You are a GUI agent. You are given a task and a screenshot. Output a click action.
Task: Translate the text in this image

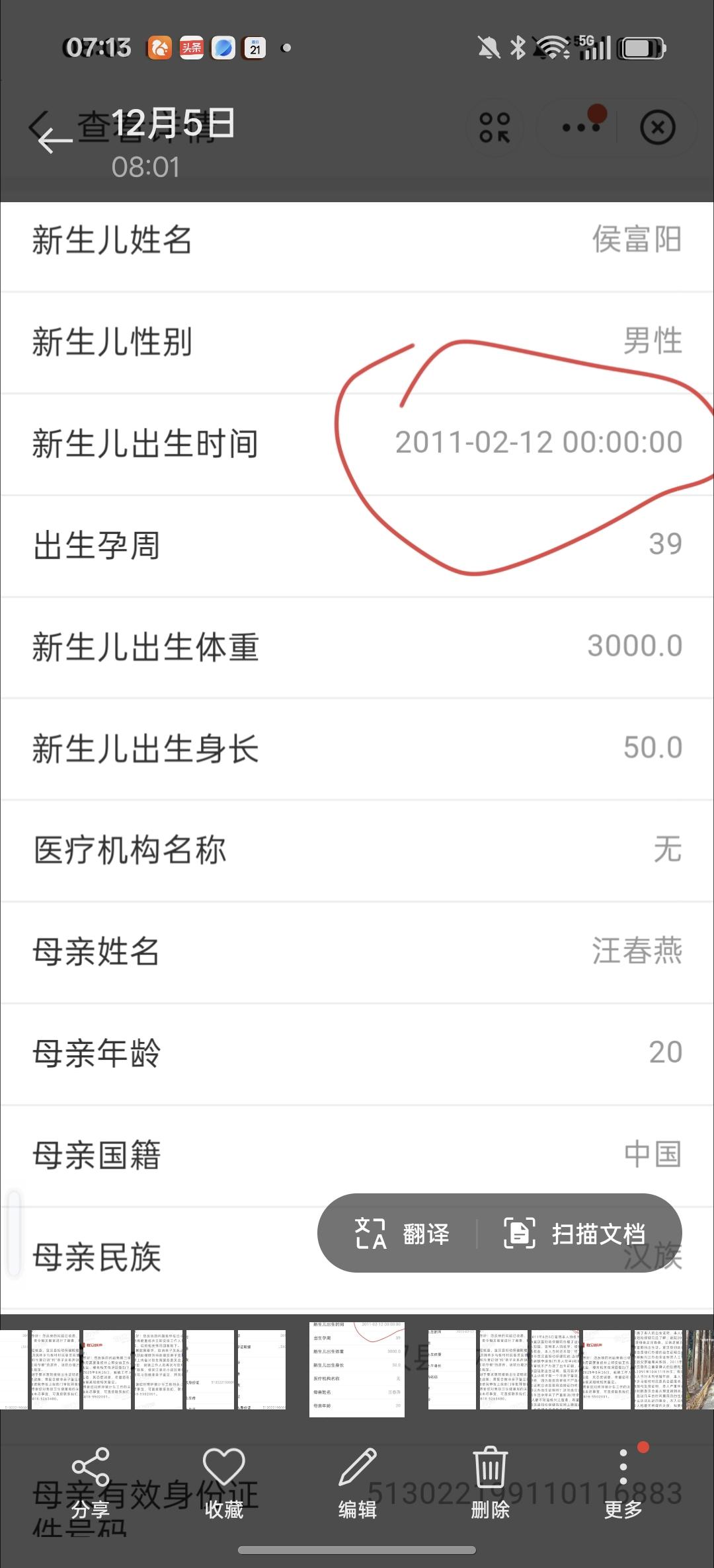(x=403, y=1233)
